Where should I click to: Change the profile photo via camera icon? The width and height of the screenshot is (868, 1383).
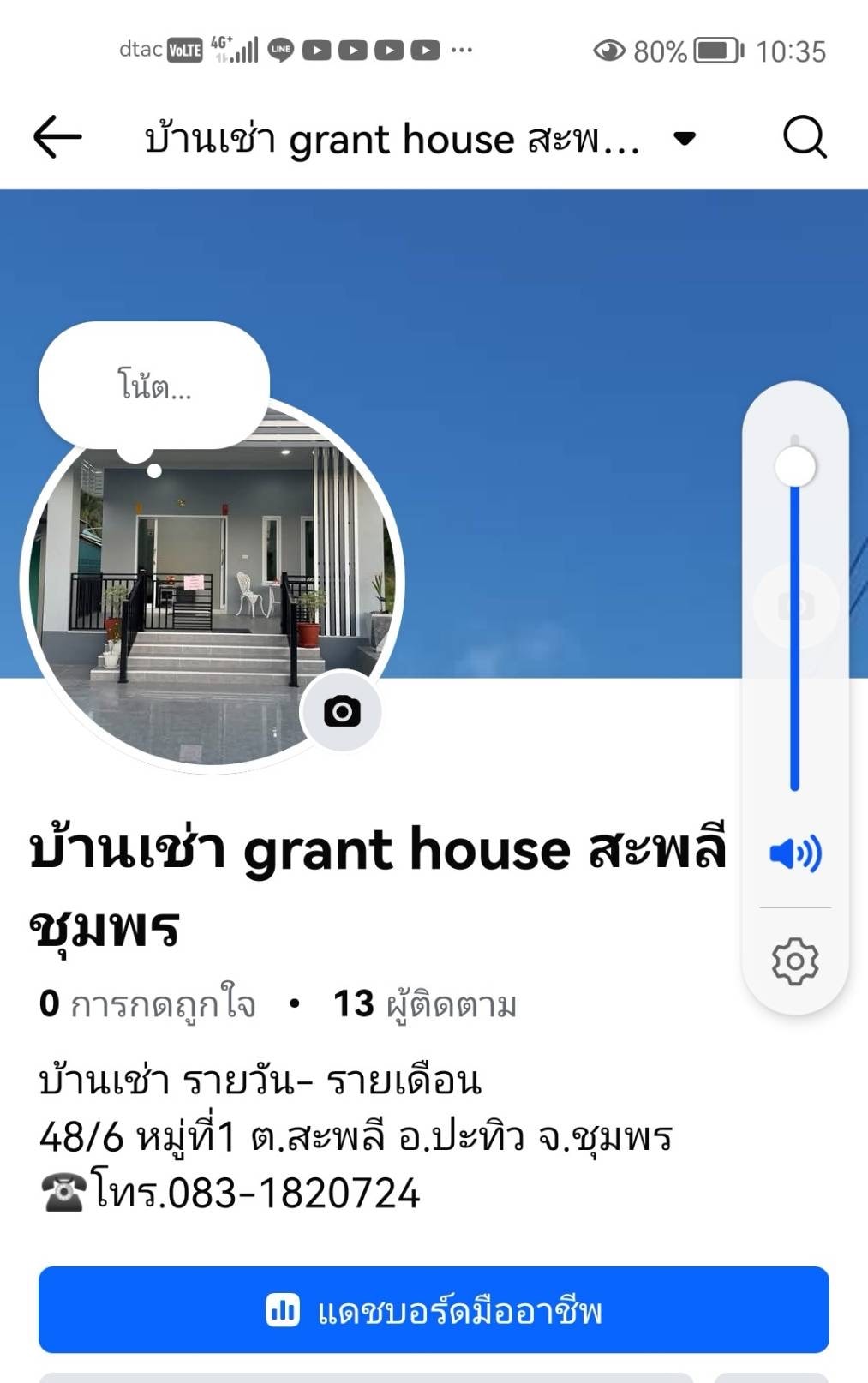point(341,711)
